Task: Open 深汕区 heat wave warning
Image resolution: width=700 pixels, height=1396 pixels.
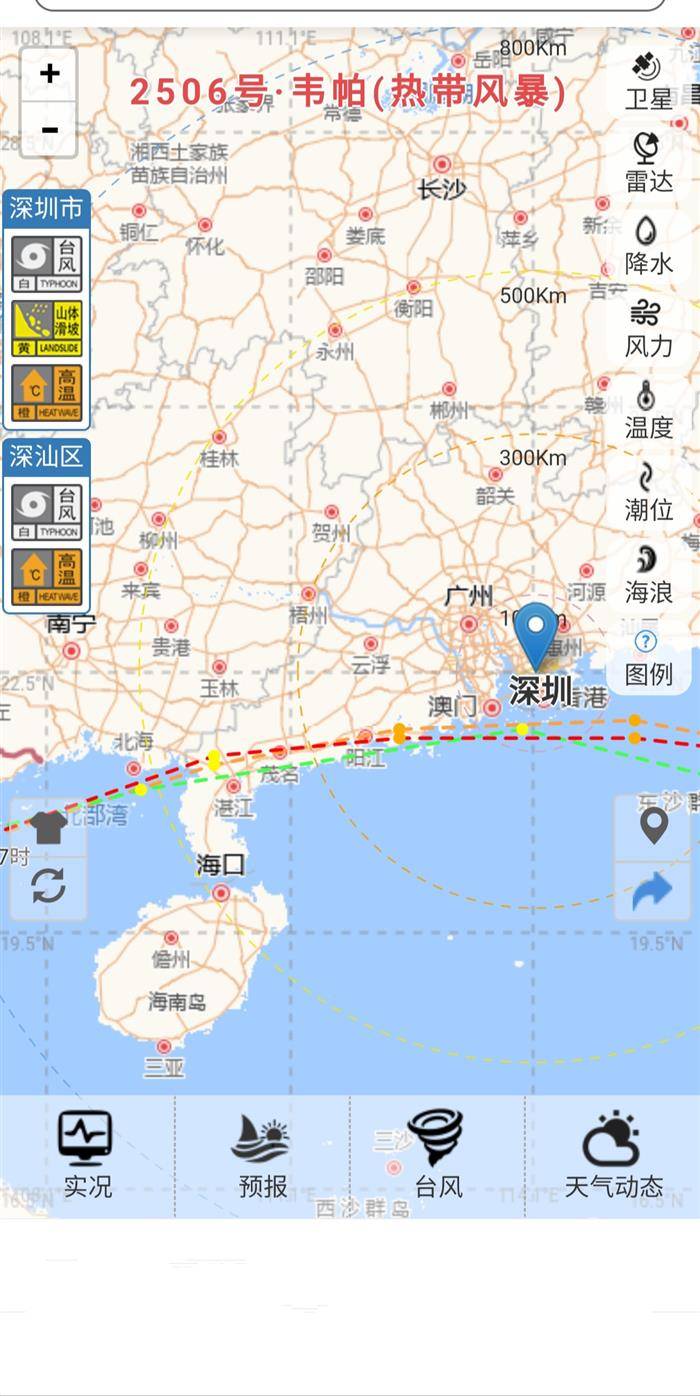Action: point(47,578)
